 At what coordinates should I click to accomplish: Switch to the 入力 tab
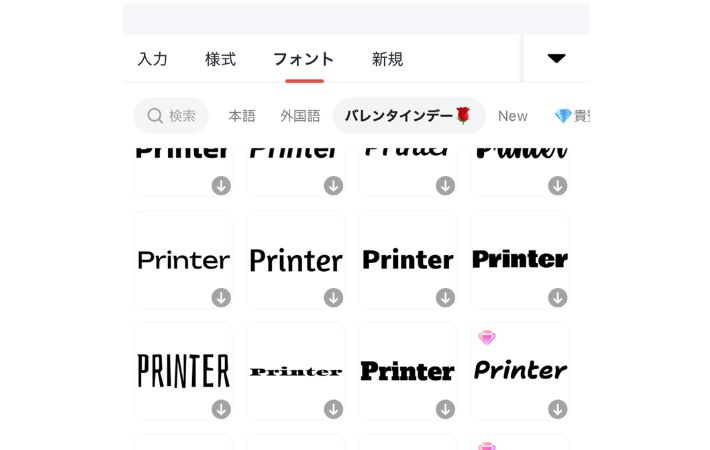point(152,59)
